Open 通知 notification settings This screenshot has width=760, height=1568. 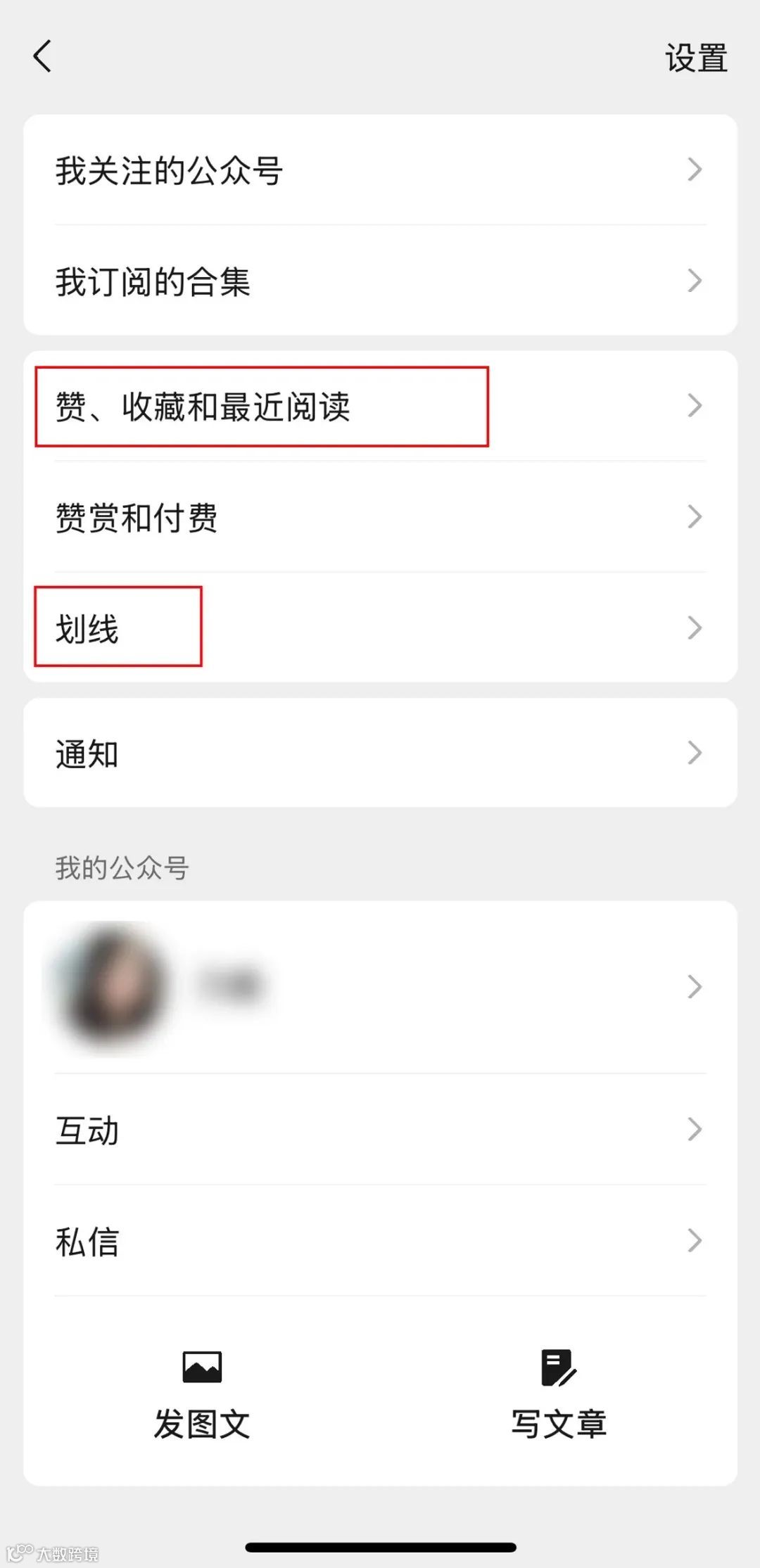[87, 753]
